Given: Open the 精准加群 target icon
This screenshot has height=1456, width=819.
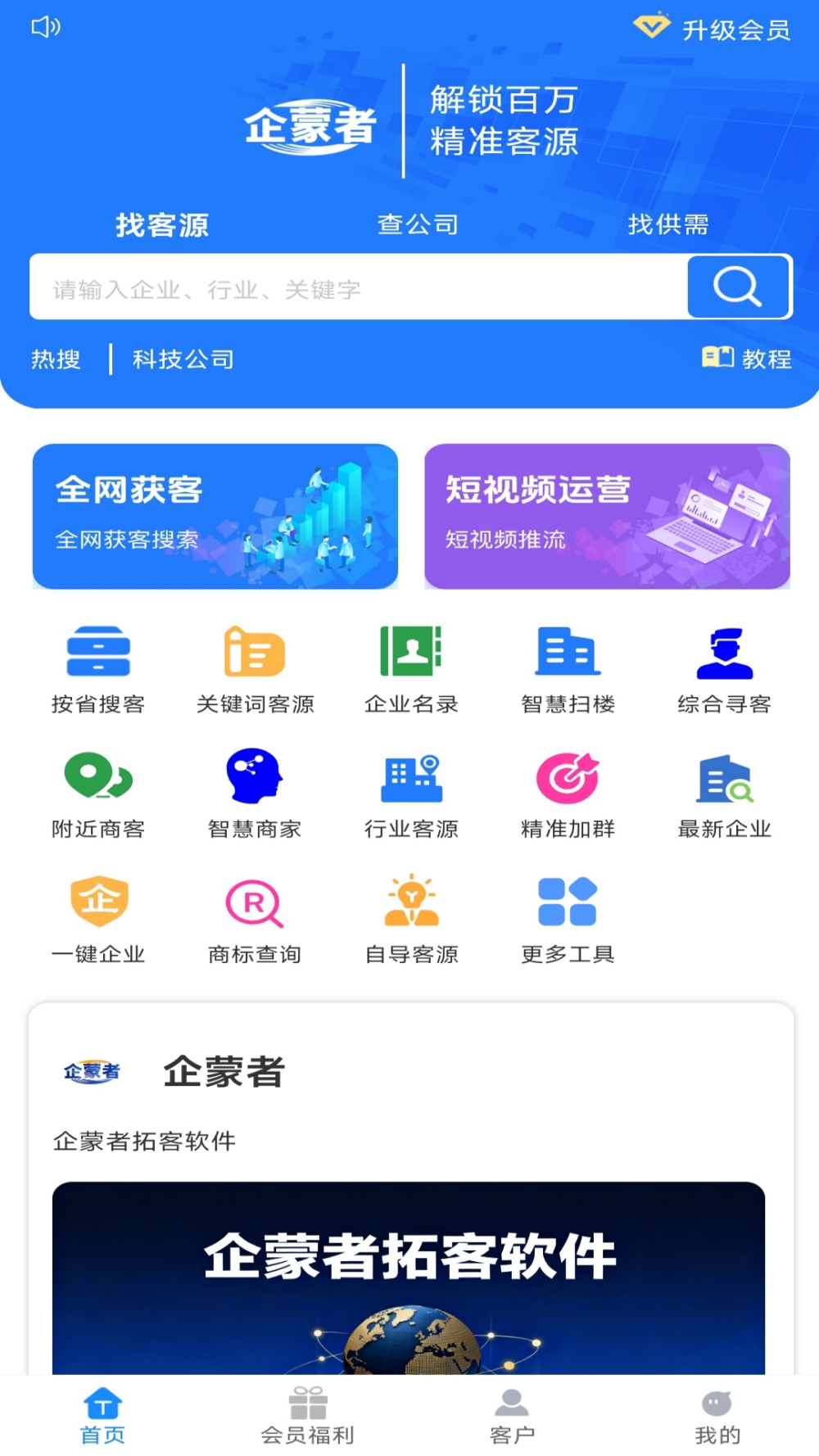Looking at the screenshot, I should (566, 790).
